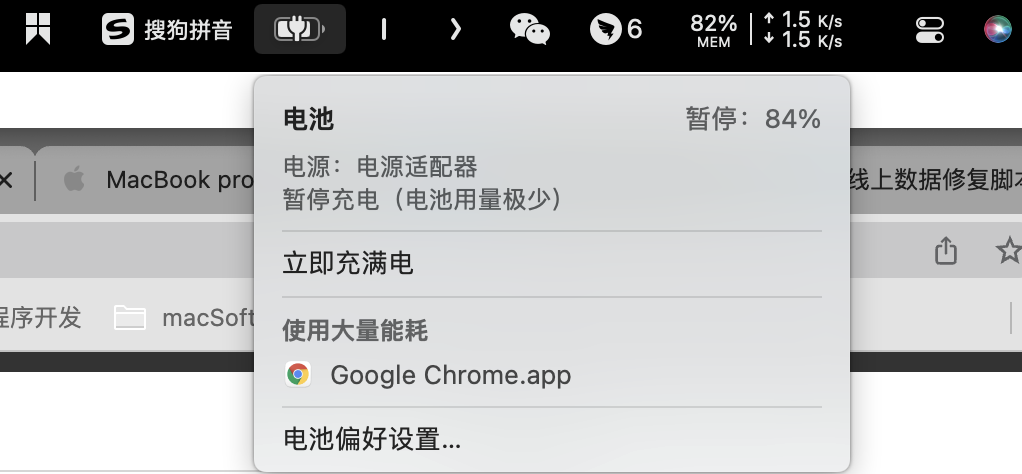Open the WeChat menu bar icon
This screenshot has width=1022, height=474.
[x=529, y=30]
